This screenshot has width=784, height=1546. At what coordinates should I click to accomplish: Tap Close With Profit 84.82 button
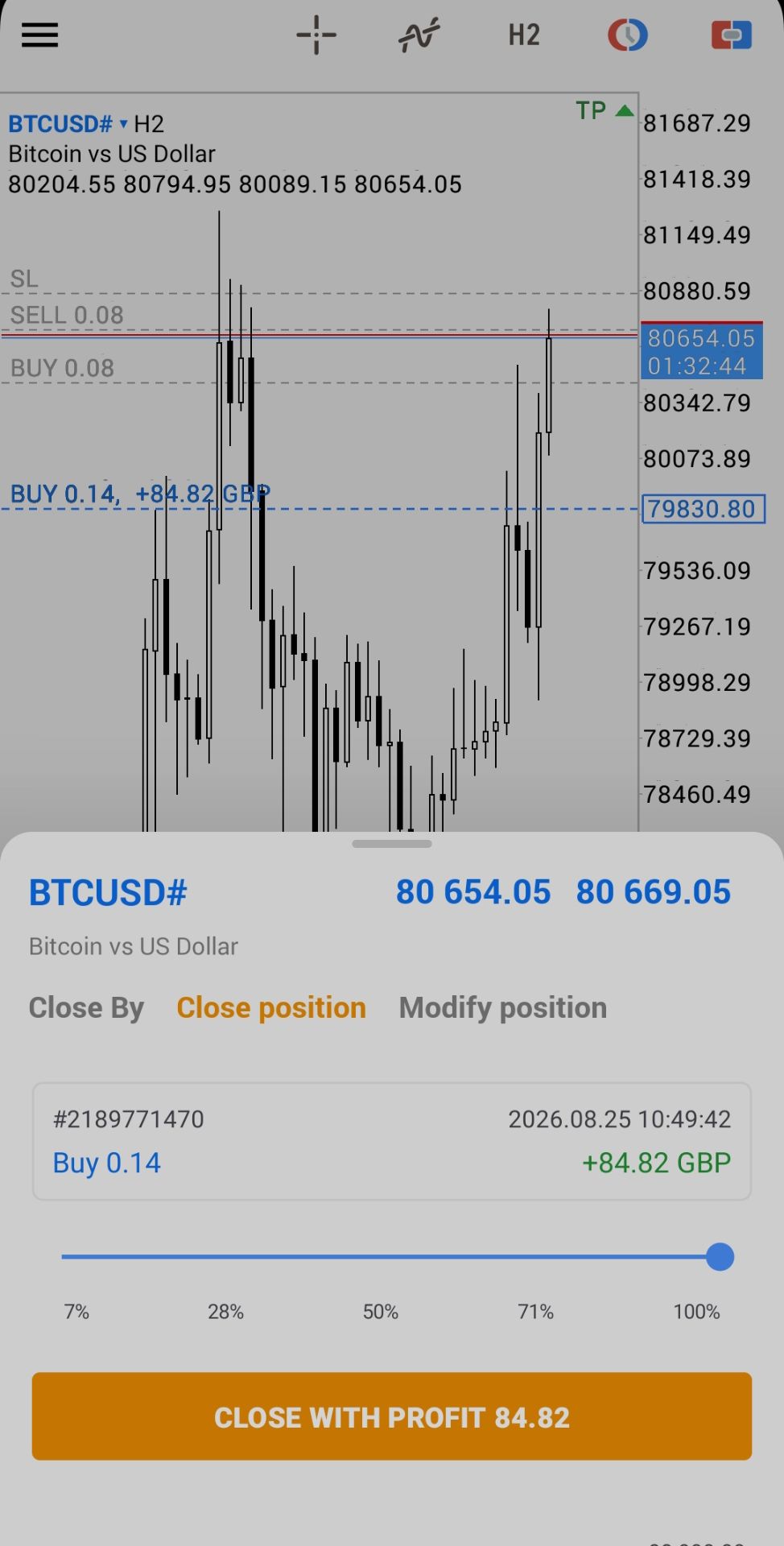tap(392, 1416)
